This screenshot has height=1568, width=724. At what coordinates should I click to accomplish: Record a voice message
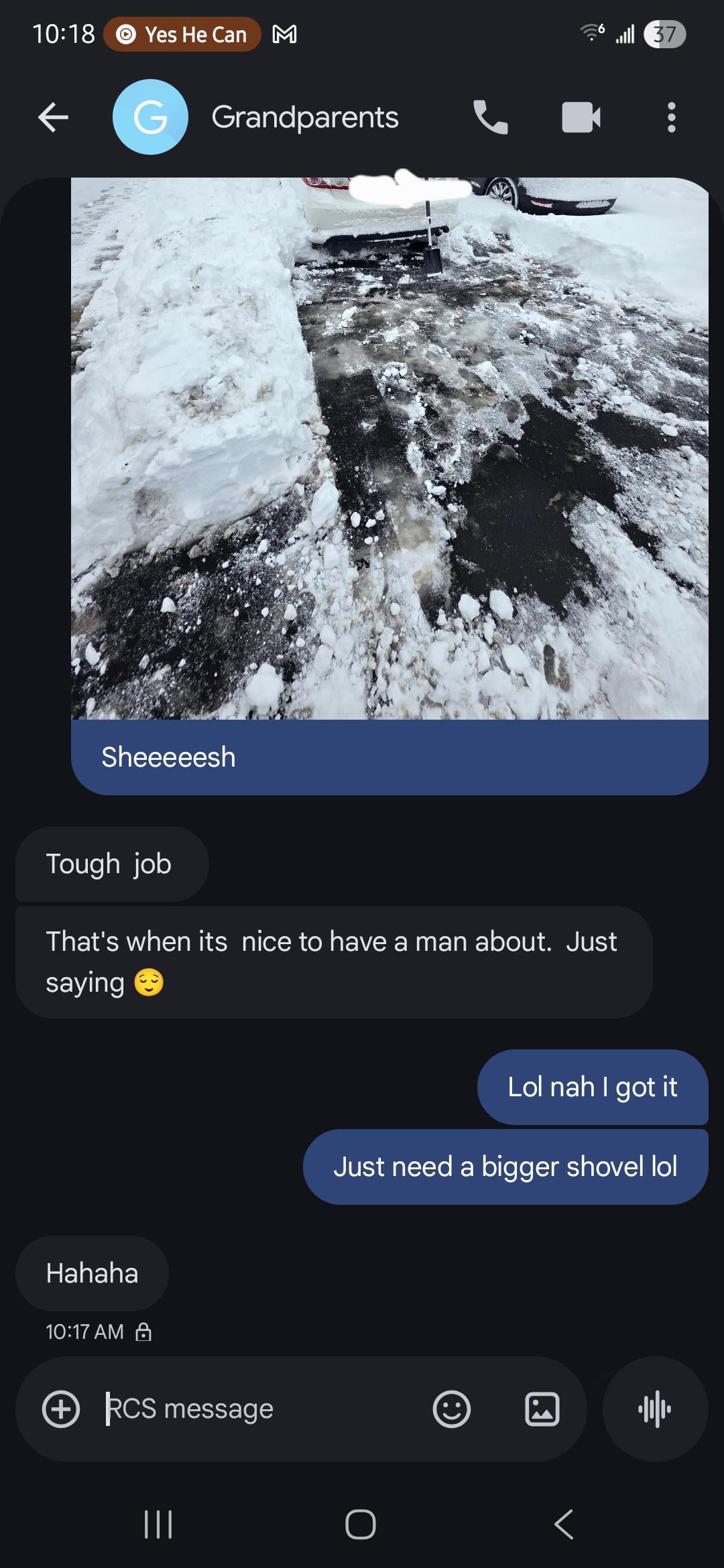tap(655, 1409)
